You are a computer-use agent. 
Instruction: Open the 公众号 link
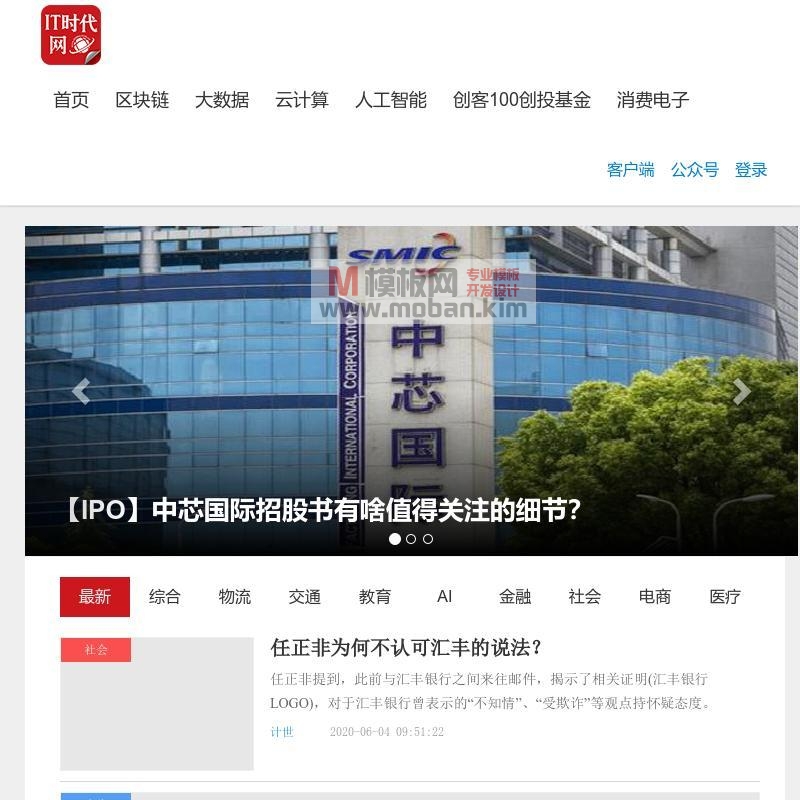tap(694, 170)
